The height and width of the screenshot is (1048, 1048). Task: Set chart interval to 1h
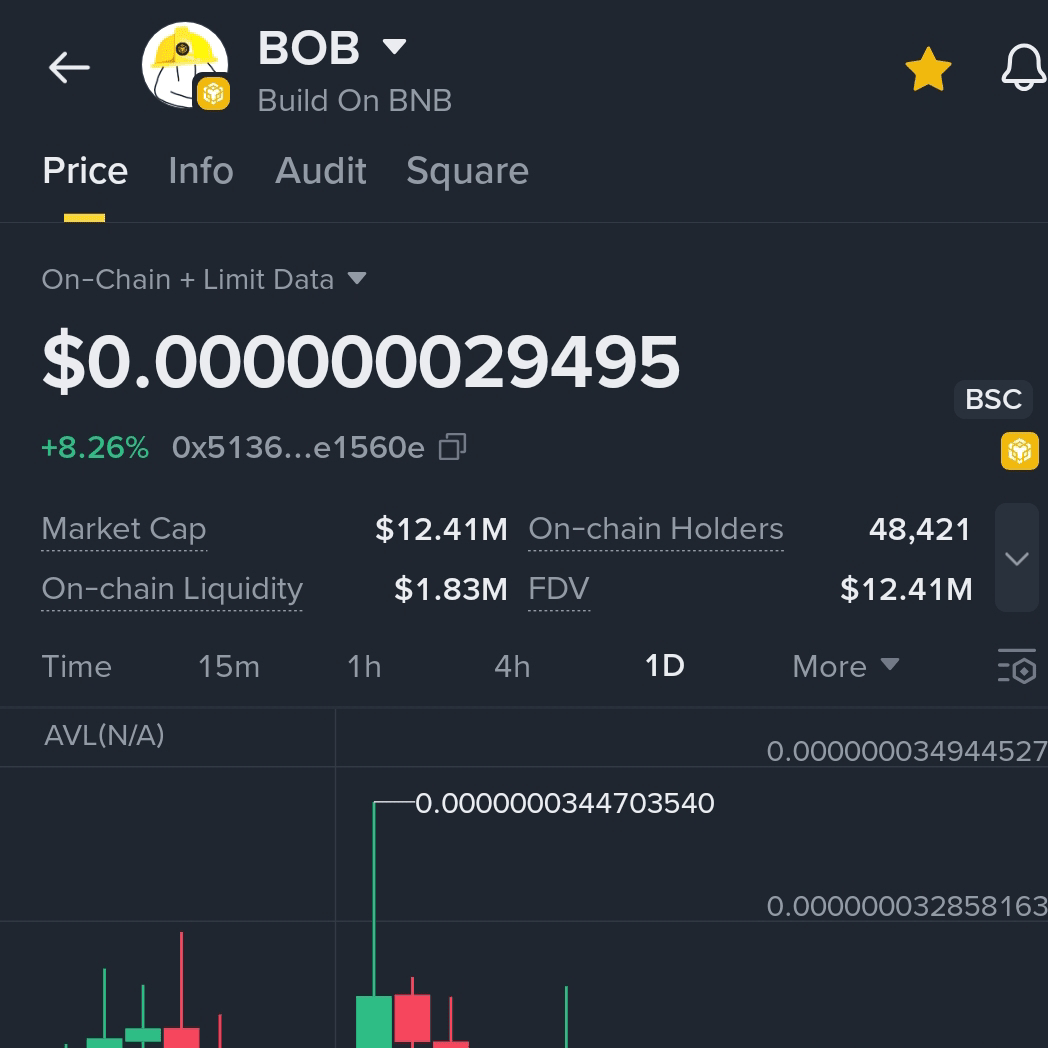click(364, 666)
